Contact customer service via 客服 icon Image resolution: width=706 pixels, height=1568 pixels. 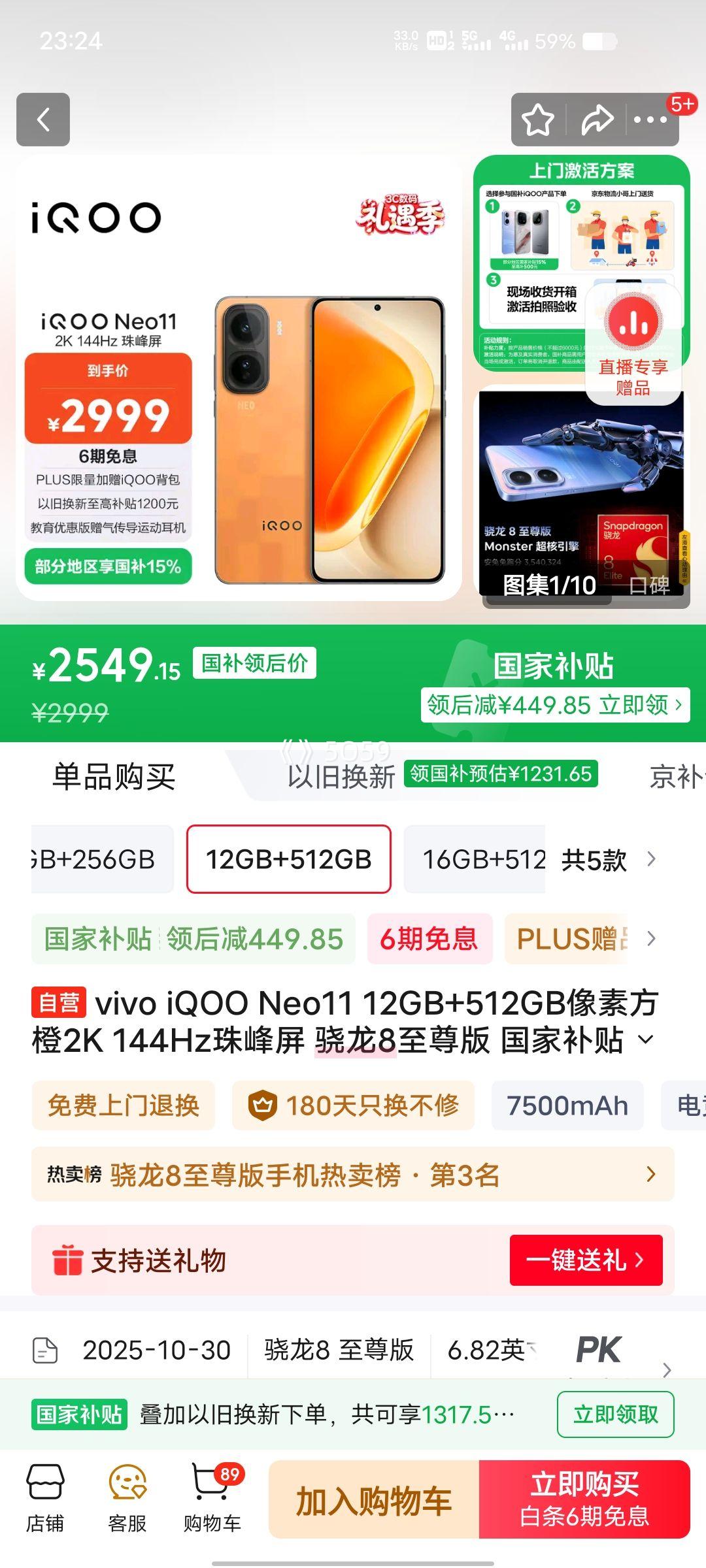[128, 1496]
